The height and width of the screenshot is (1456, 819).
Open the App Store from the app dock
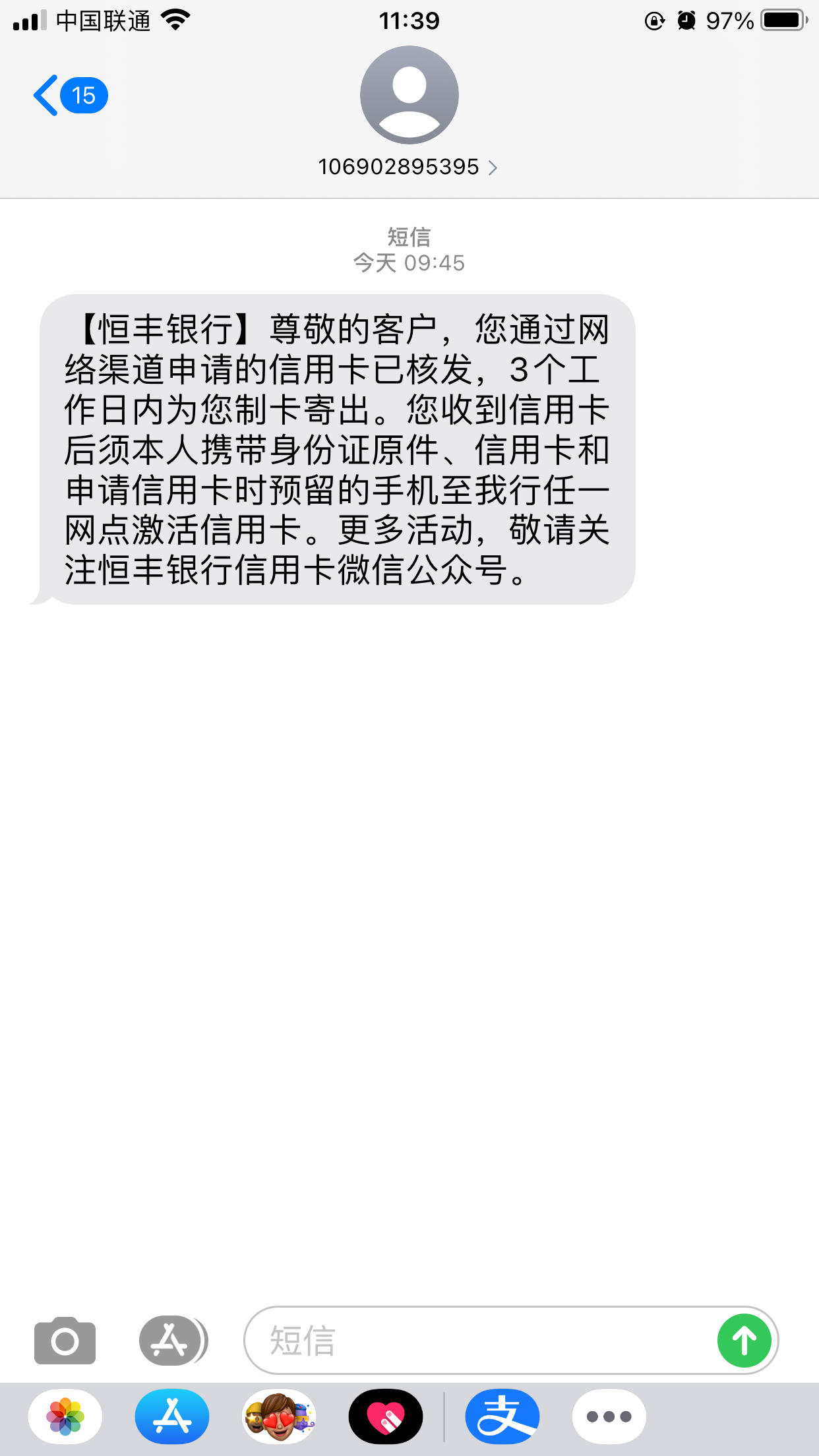pyautogui.click(x=173, y=1415)
